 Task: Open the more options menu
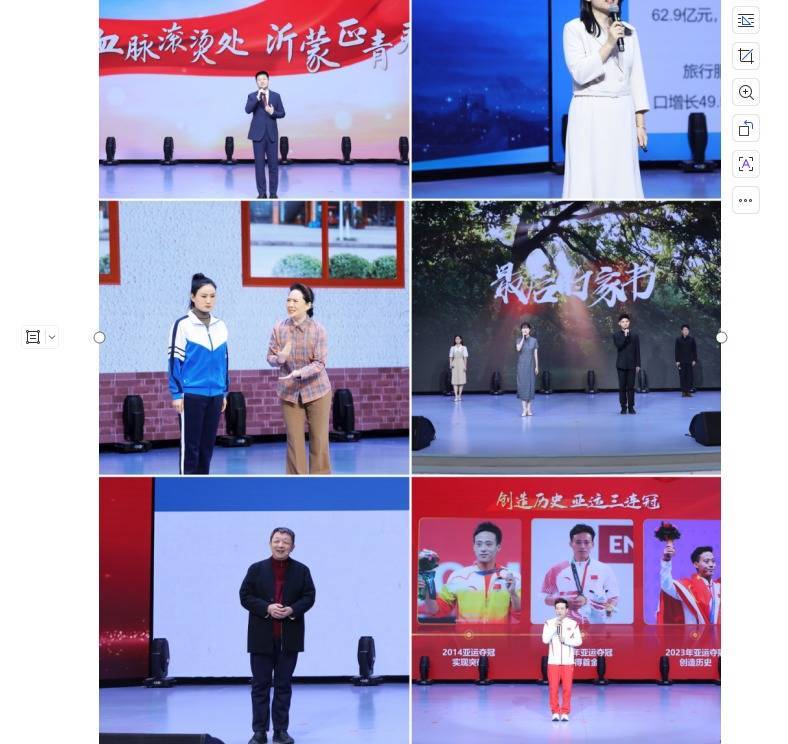pos(746,200)
